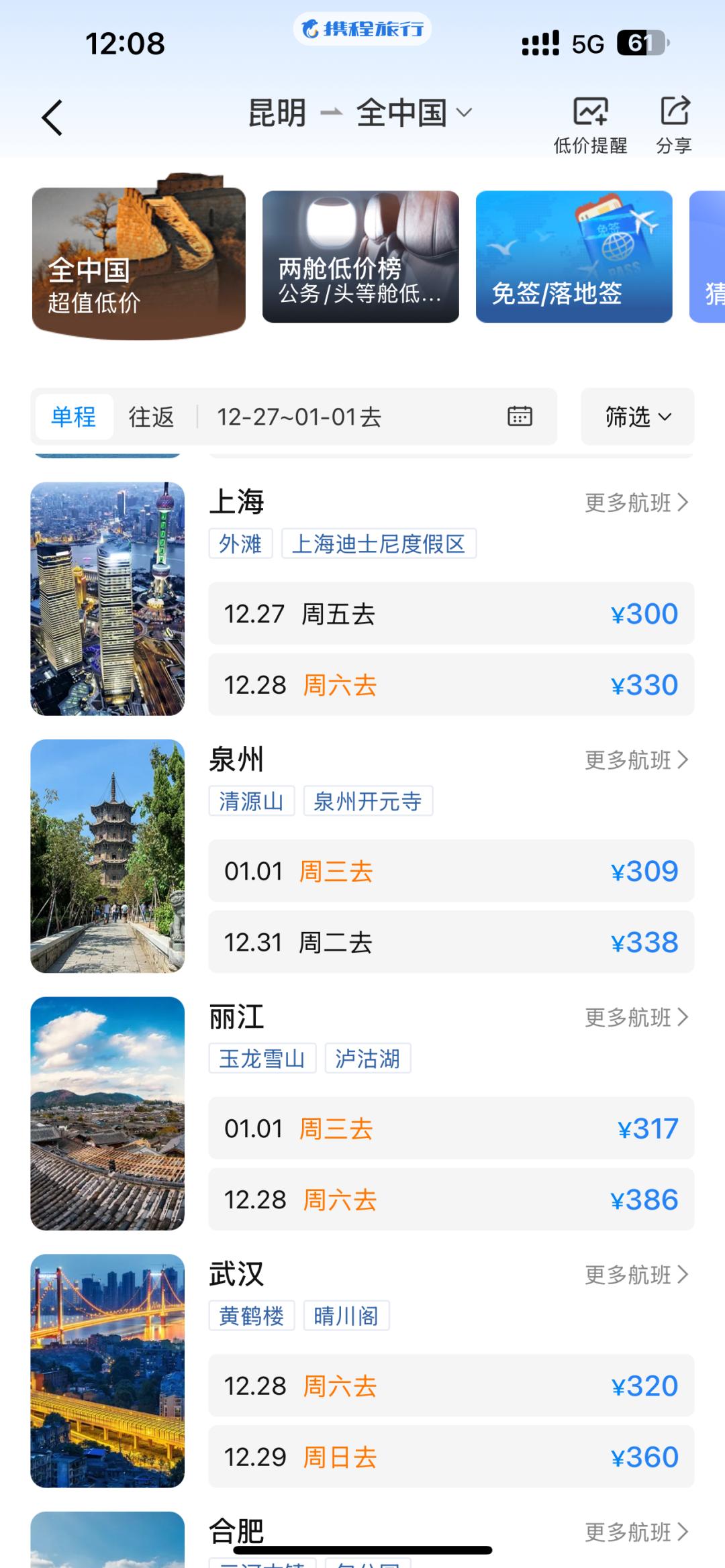View 更多航班 for 上海

coord(636,503)
